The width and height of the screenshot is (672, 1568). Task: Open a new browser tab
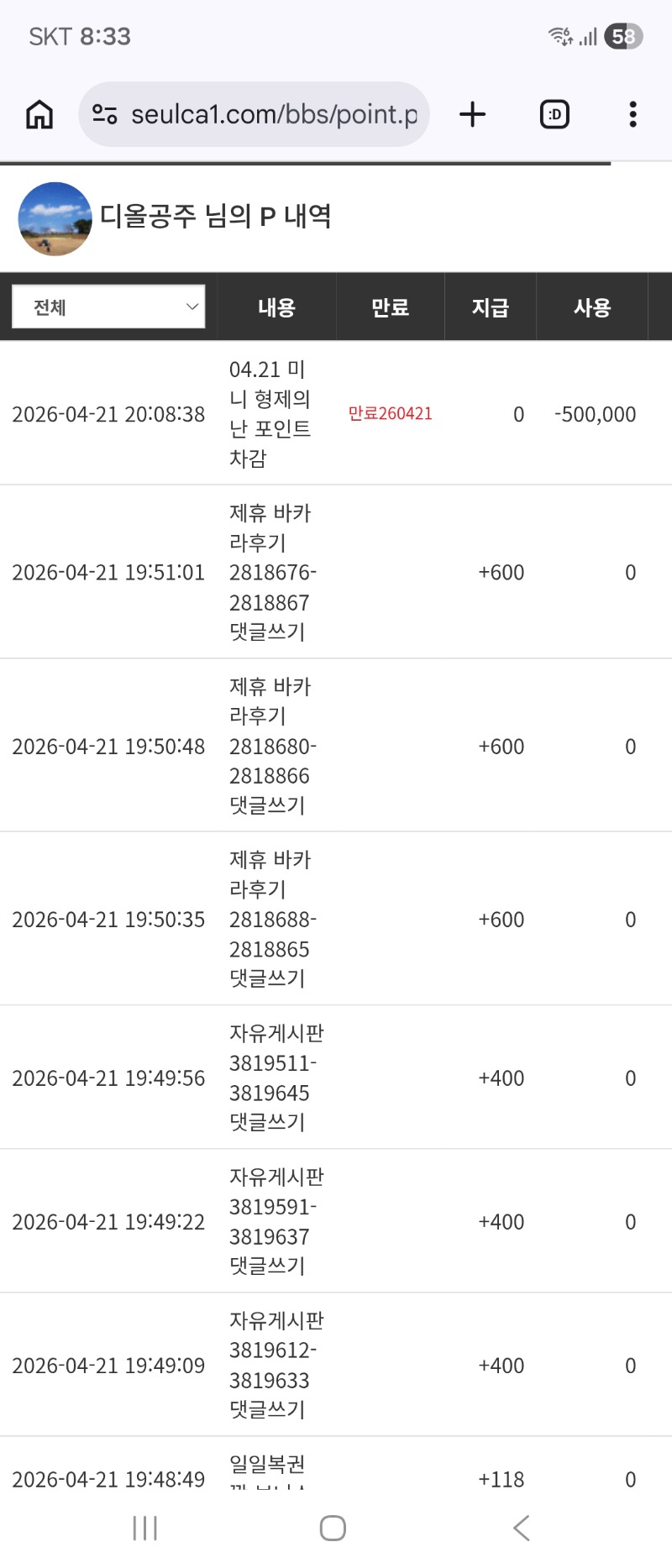[x=473, y=114]
